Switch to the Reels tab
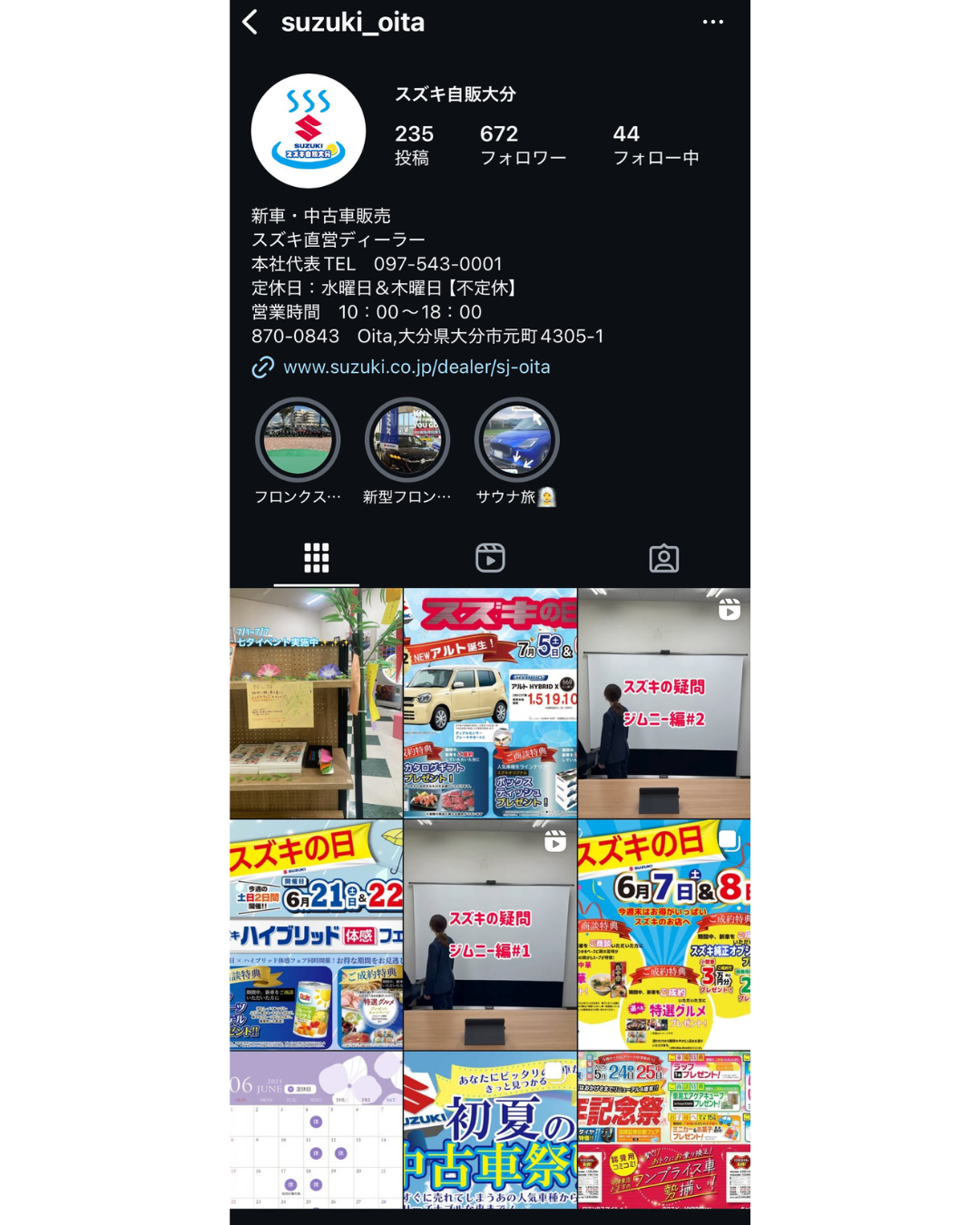The image size is (980, 1225). tap(490, 558)
